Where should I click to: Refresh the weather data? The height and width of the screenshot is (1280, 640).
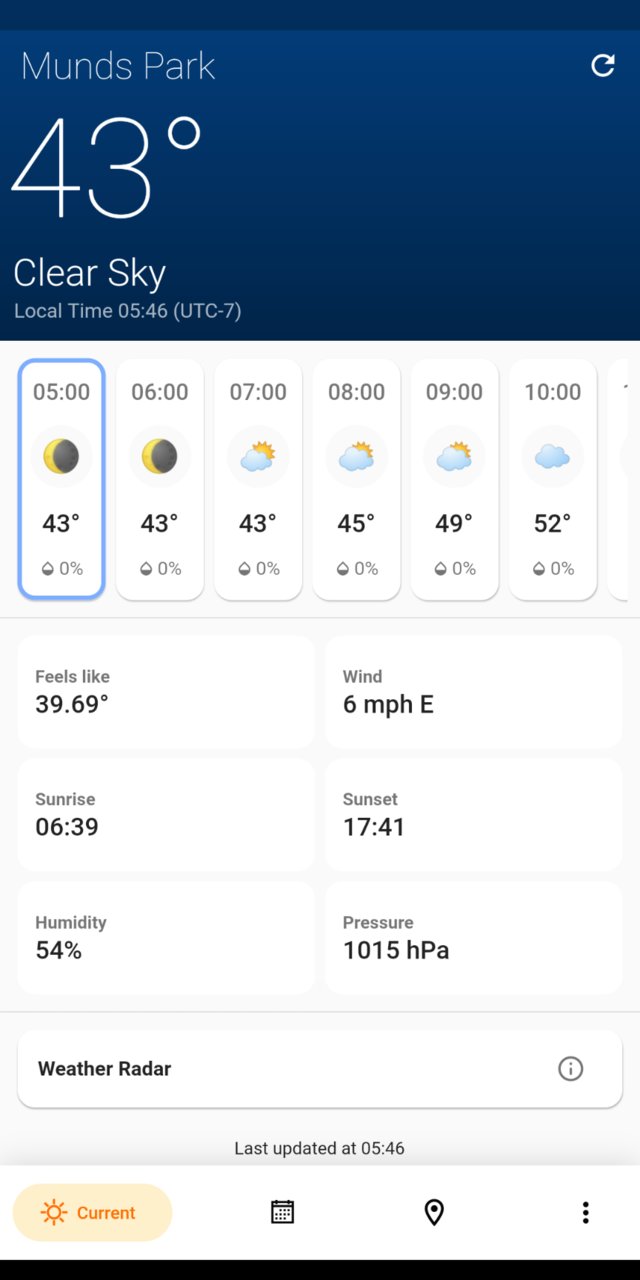point(603,66)
